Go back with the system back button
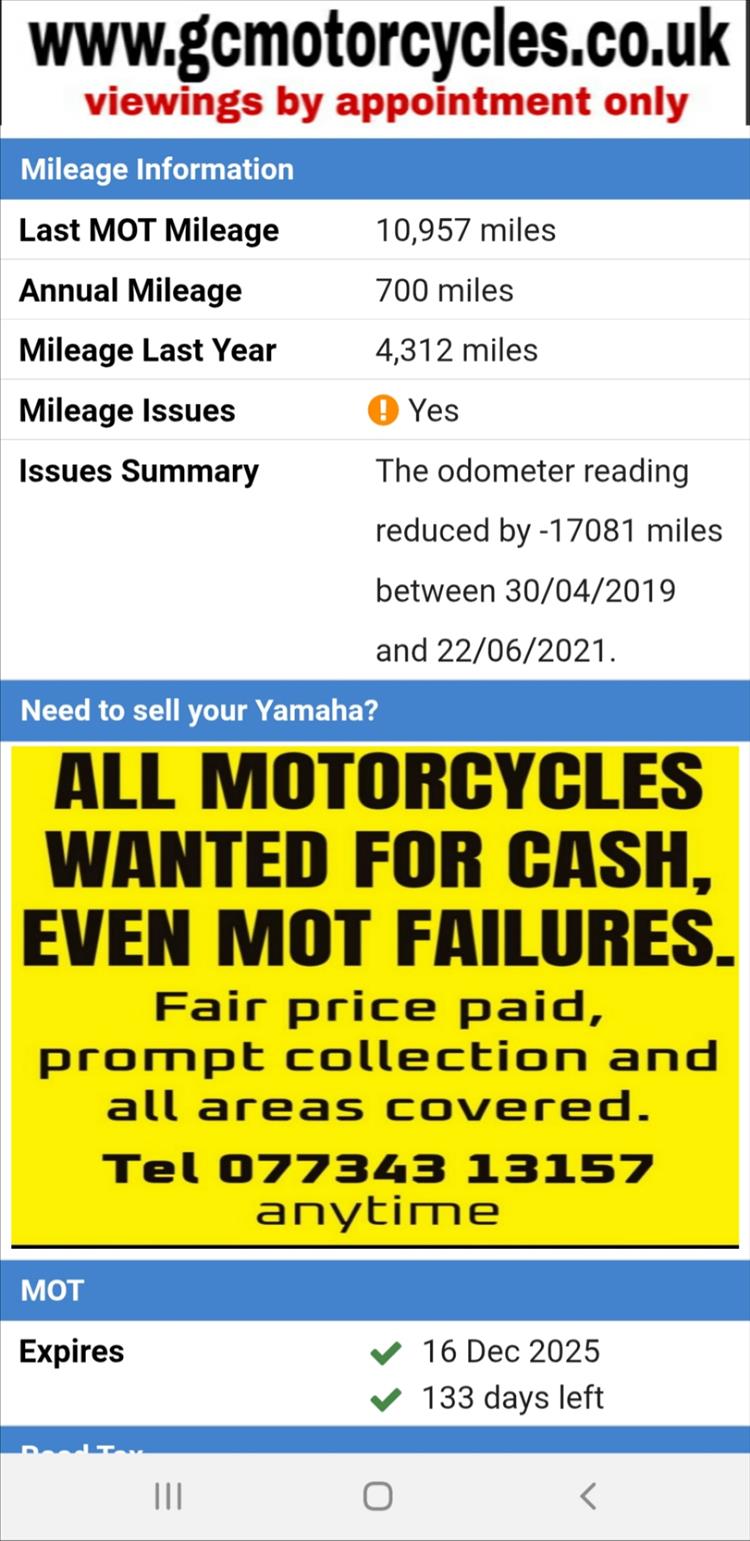The image size is (750, 1541). click(x=588, y=1496)
